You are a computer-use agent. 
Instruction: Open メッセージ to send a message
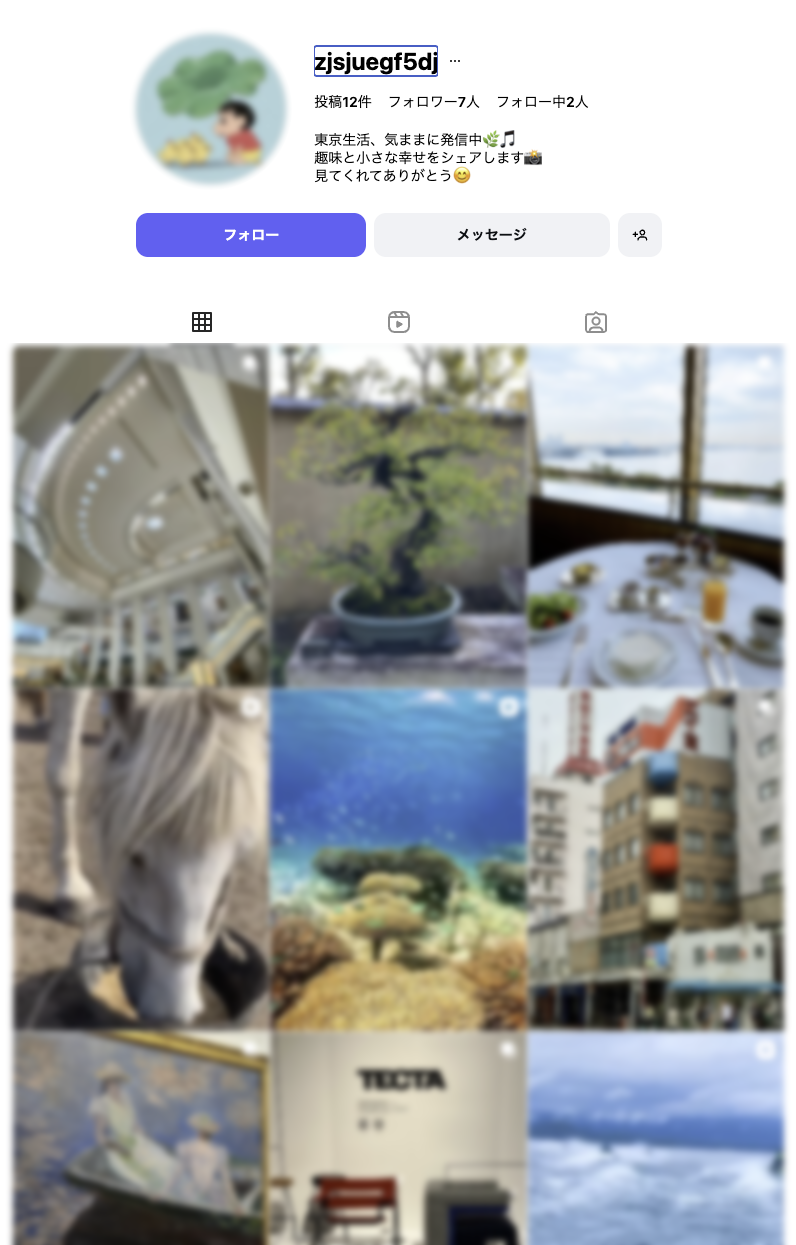(491, 235)
